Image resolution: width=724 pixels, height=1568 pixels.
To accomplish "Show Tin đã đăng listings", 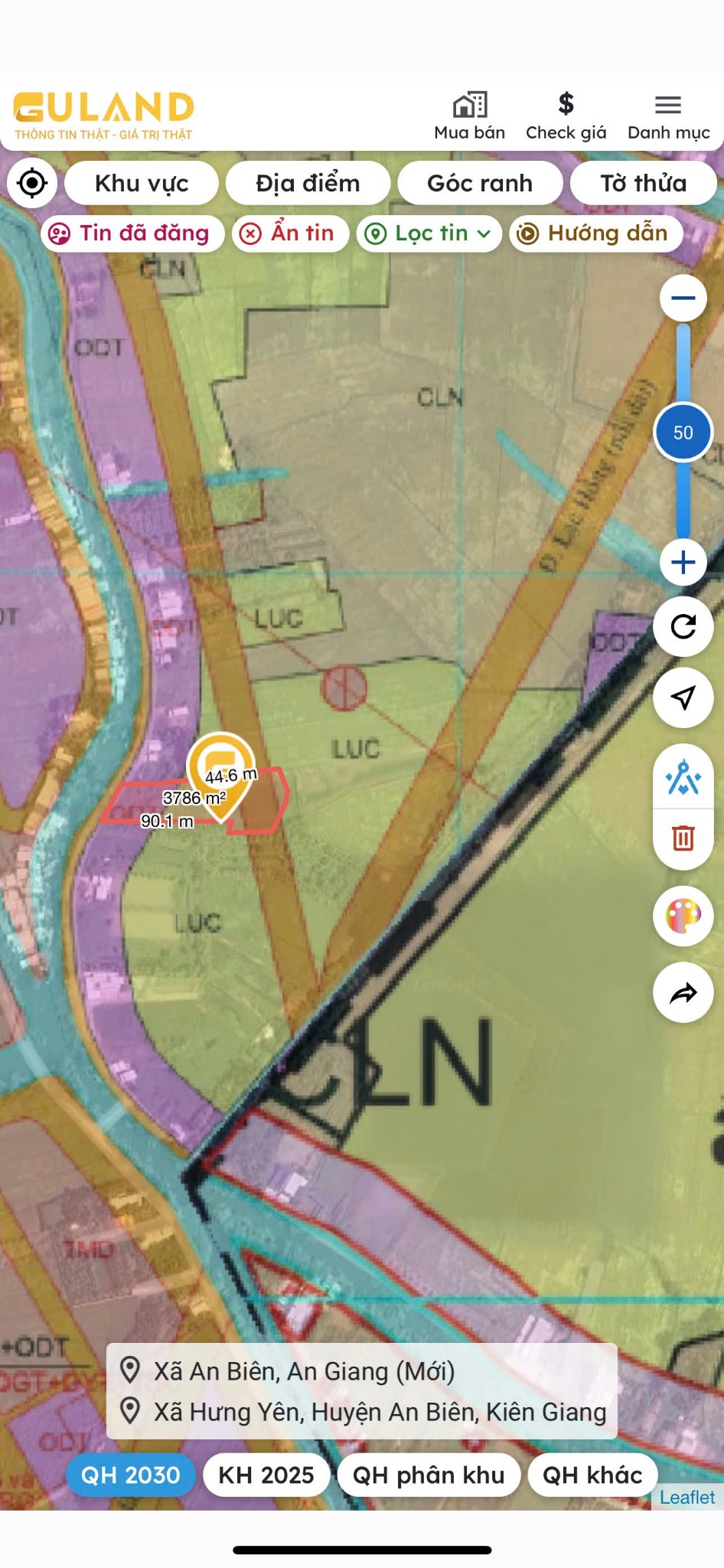I will tap(132, 233).
